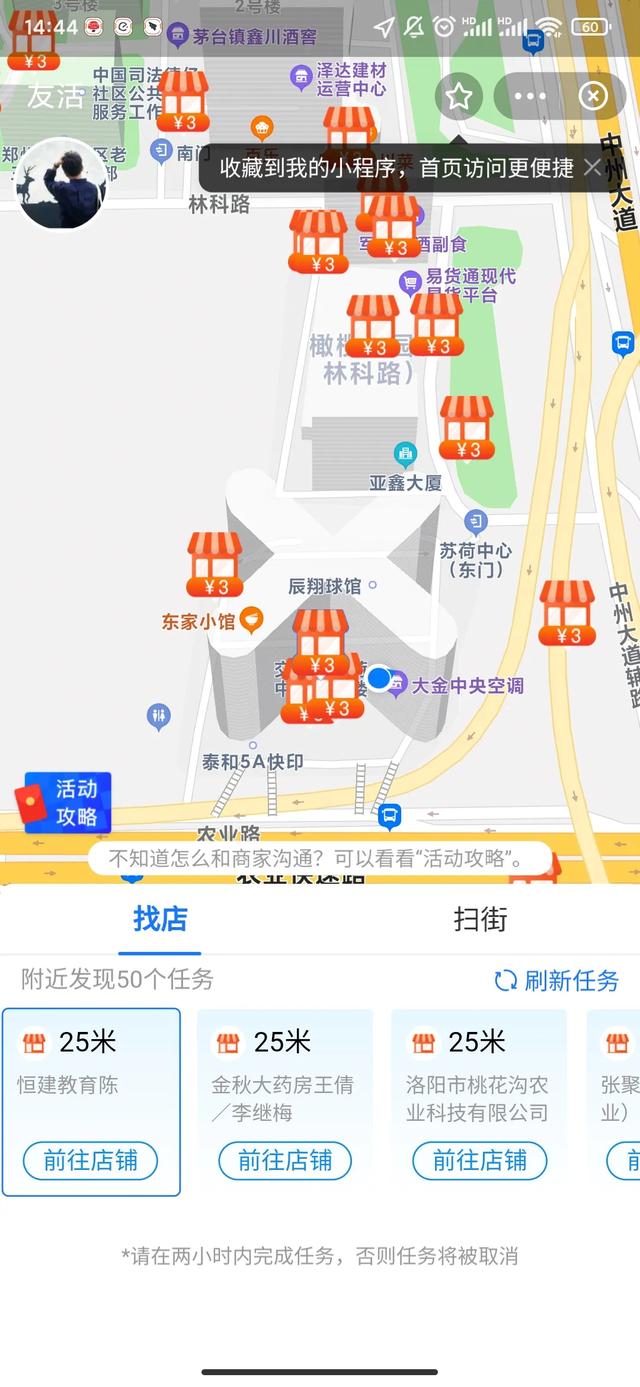Image resolution: width=640 pixels, height=1387 pixels.
Task: Tap the ¥3 shop marker beside 亚鑫大厦
Action: (467, 427)
